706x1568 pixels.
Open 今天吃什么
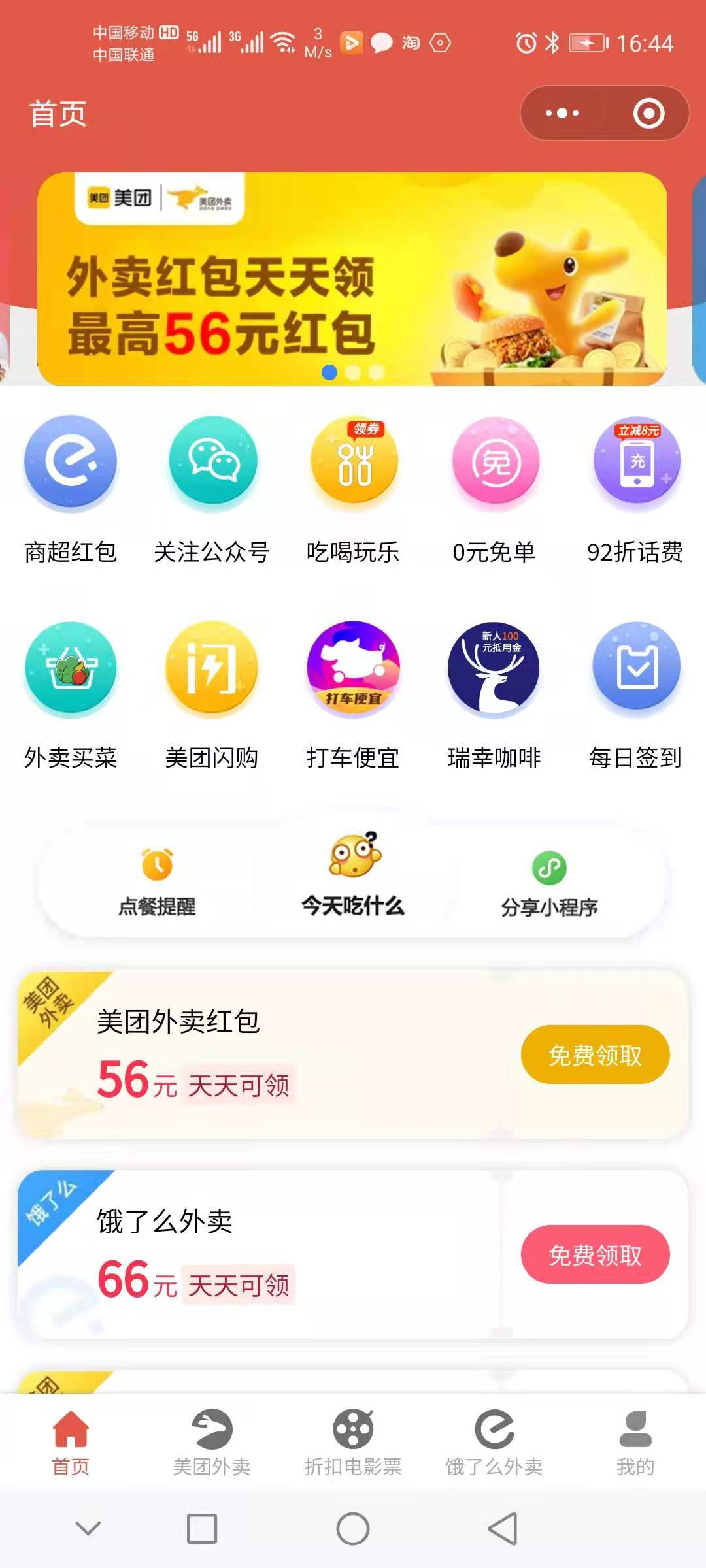[353, 877]
